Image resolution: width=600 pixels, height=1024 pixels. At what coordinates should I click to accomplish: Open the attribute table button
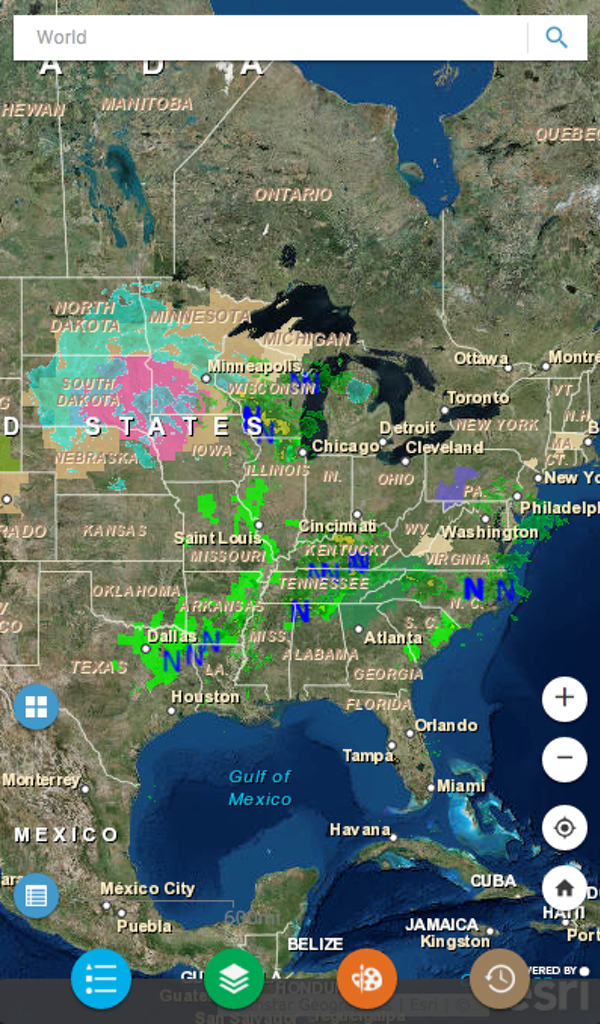tap(36, 895)
